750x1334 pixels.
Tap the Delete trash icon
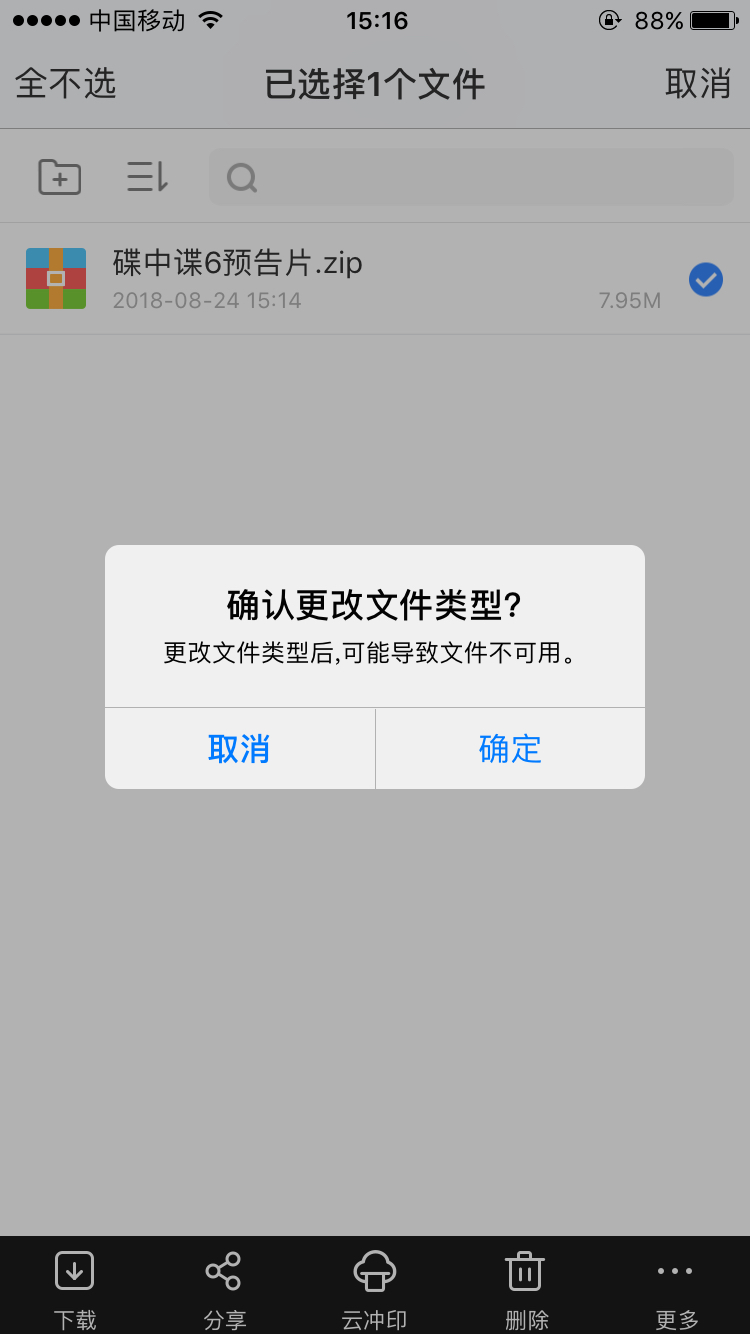525,1270
